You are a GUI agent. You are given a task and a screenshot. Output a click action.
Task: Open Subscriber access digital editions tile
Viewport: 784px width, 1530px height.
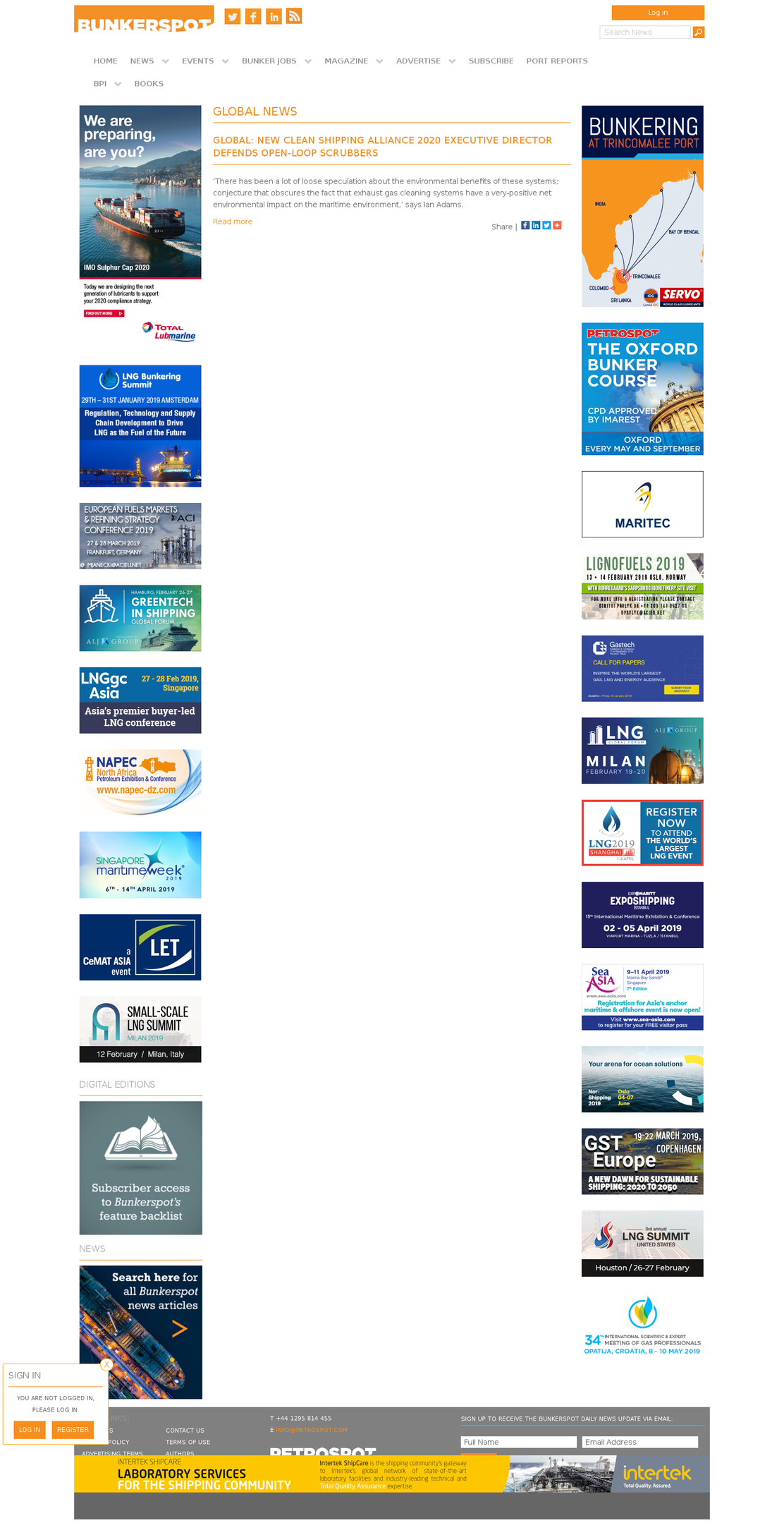click(x=141, y=1168)
